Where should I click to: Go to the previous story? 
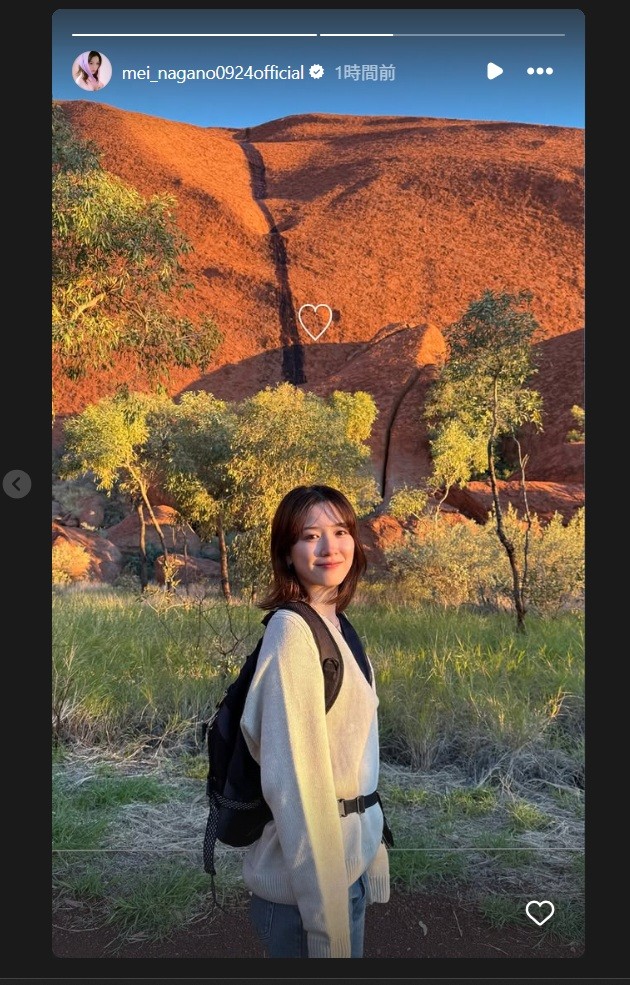click(17, 484)
